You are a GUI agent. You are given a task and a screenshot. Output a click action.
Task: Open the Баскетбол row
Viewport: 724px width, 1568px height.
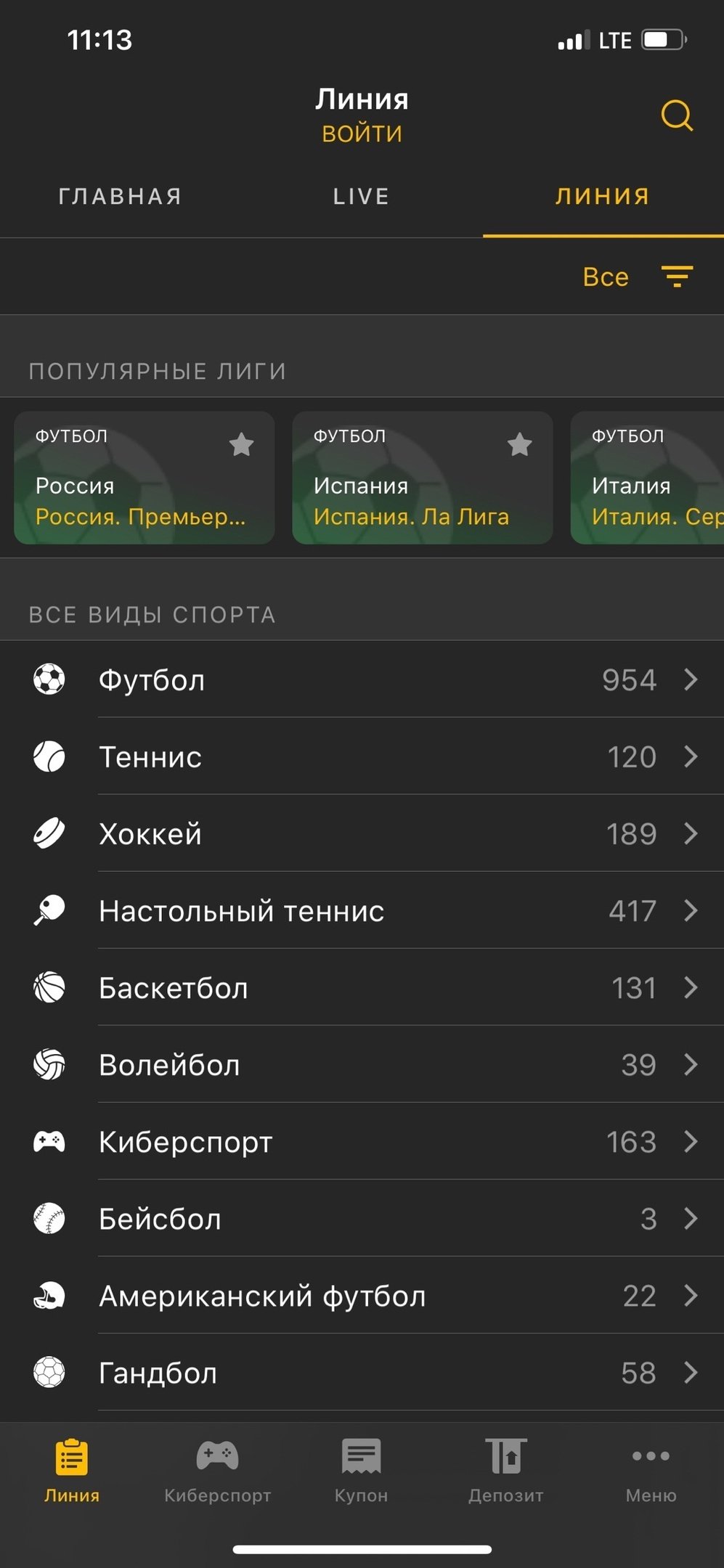click(x=362, y=988)
